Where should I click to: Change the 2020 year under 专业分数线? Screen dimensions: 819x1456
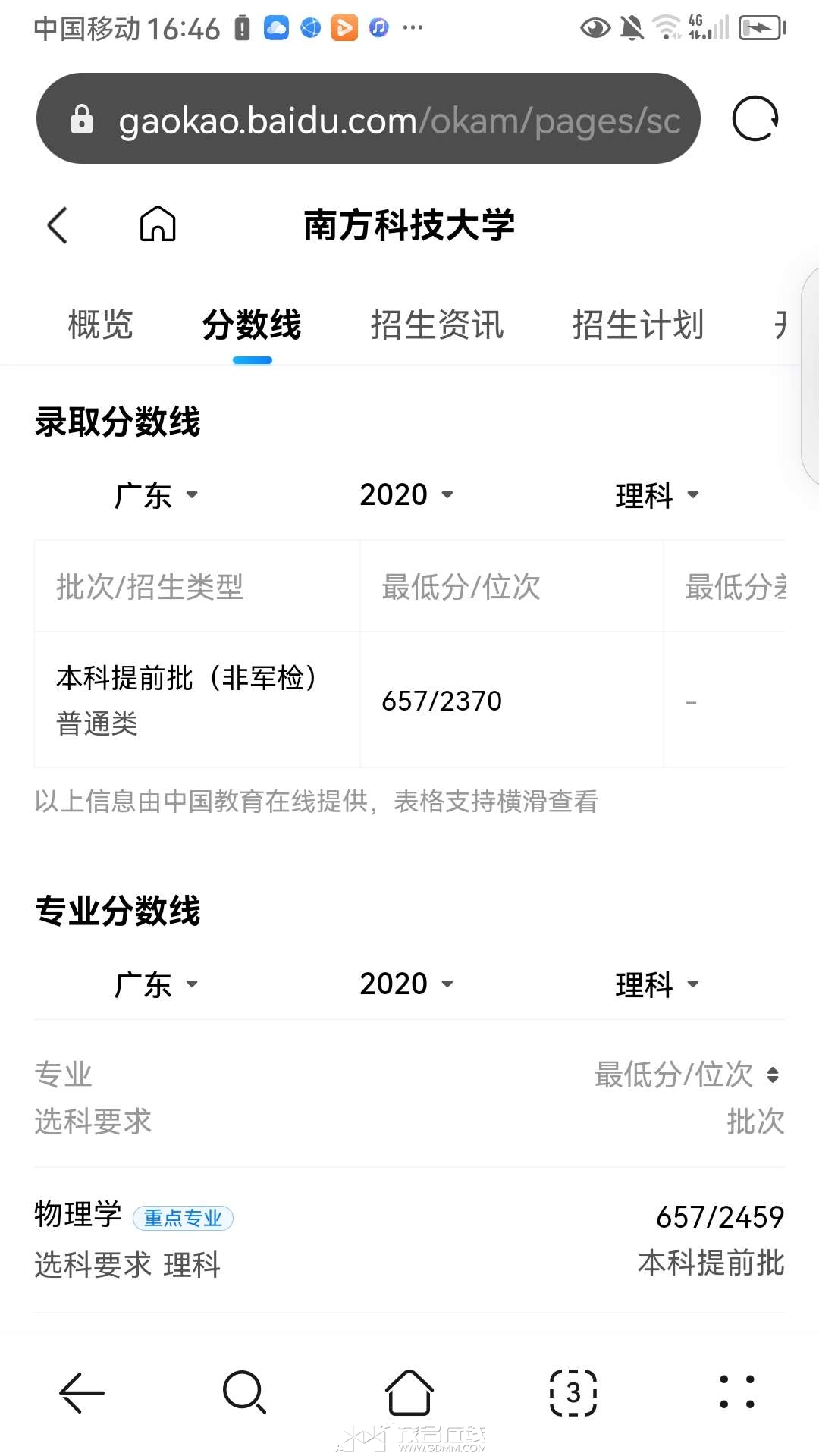click(x=406, y=984)
